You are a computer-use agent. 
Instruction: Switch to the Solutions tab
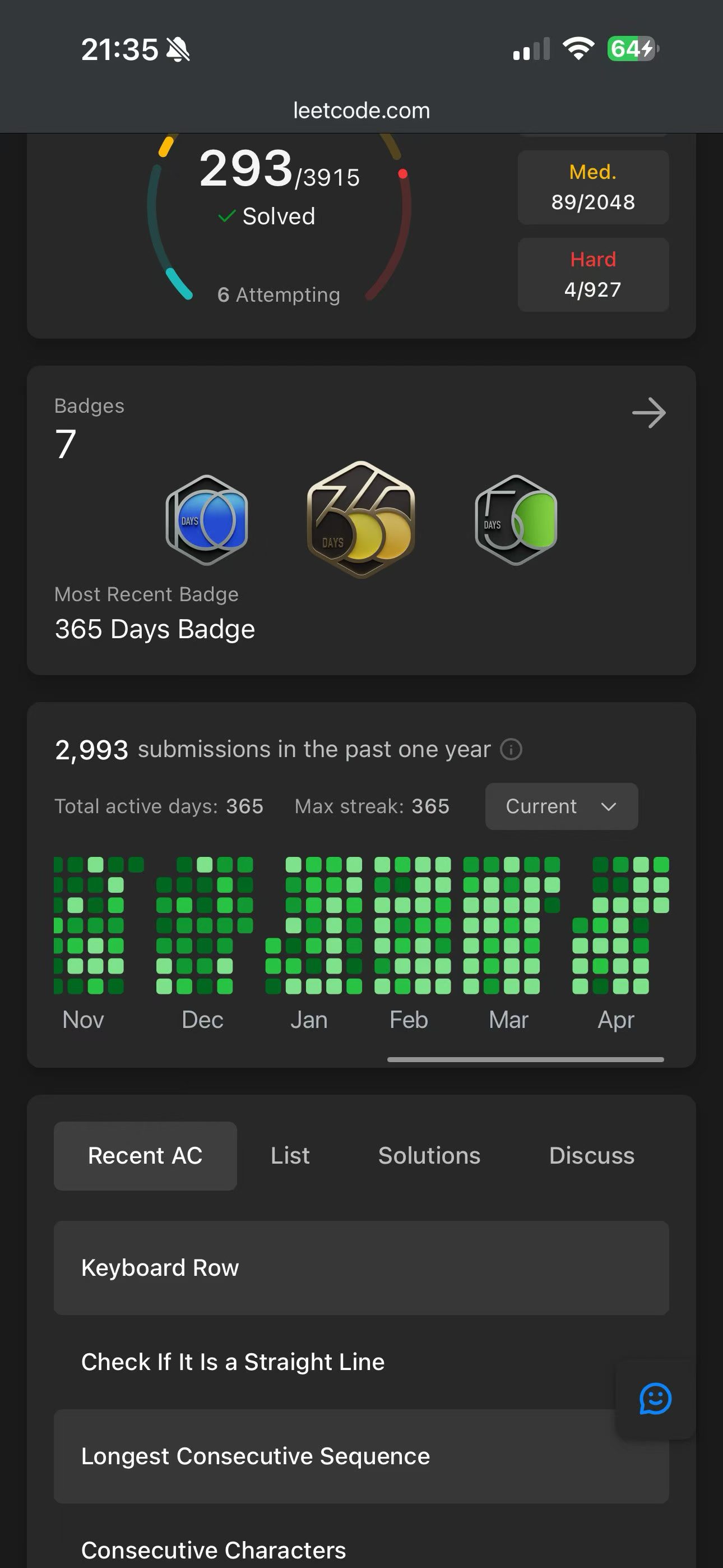pos(429,1155)
